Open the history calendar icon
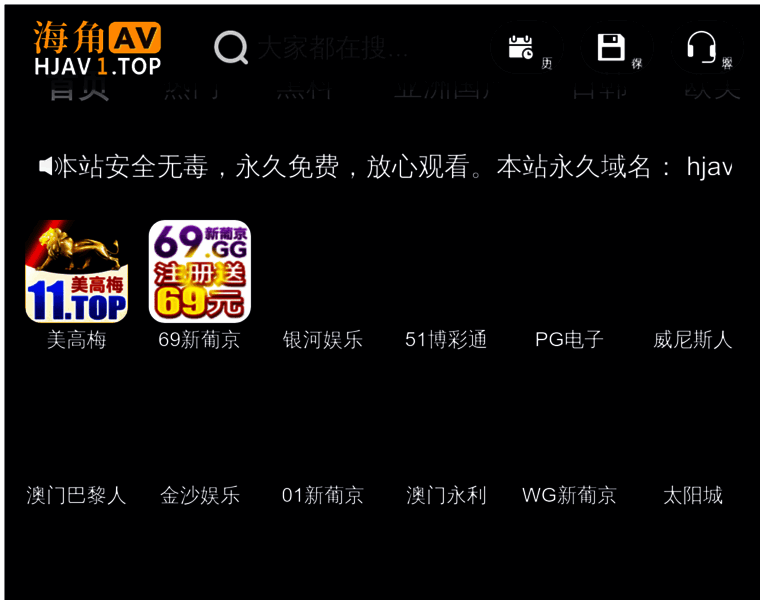 pyautogui.click(x=521, y=47)
